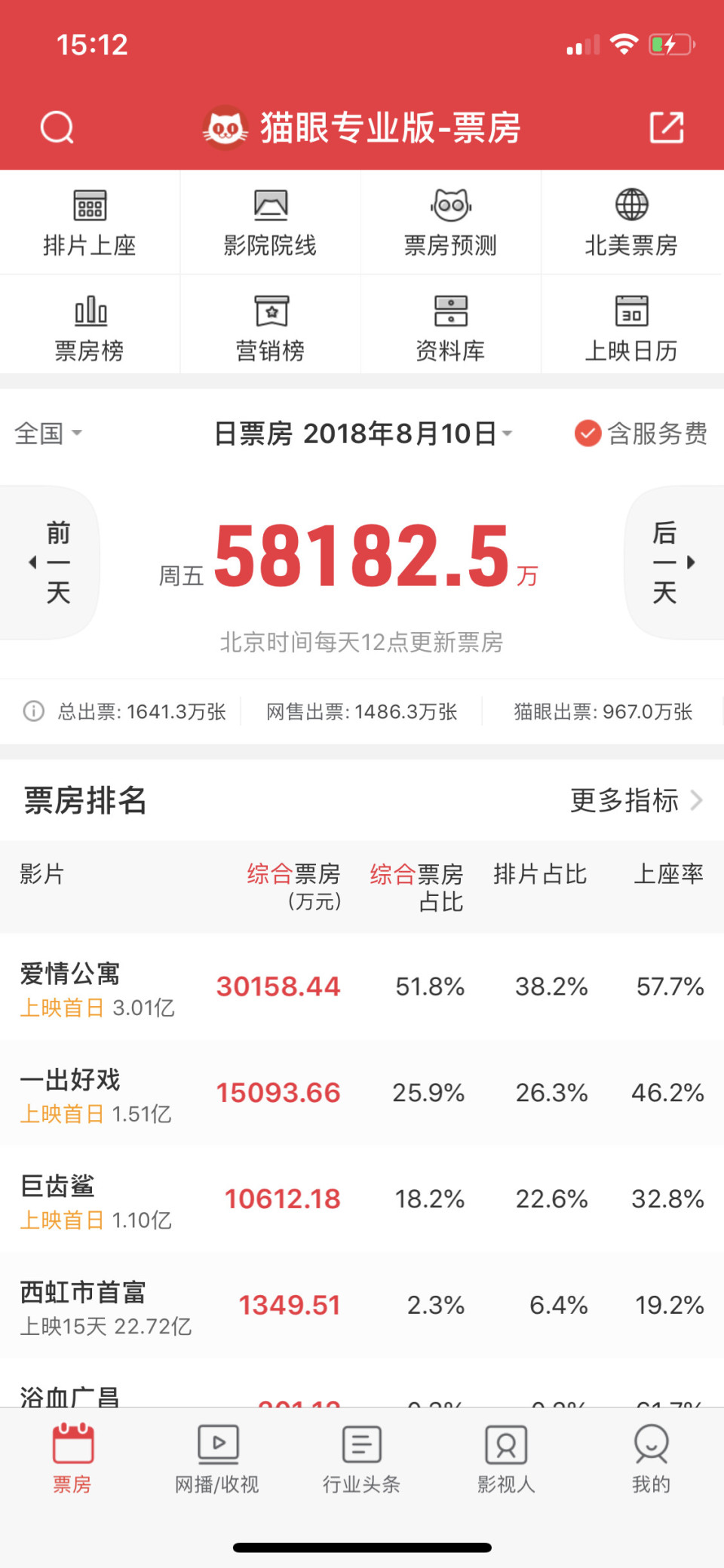Image resolution: width=724 pixels, height=1568 pixels.
Task: Open 排片上座 section
Action: [90, 222]
